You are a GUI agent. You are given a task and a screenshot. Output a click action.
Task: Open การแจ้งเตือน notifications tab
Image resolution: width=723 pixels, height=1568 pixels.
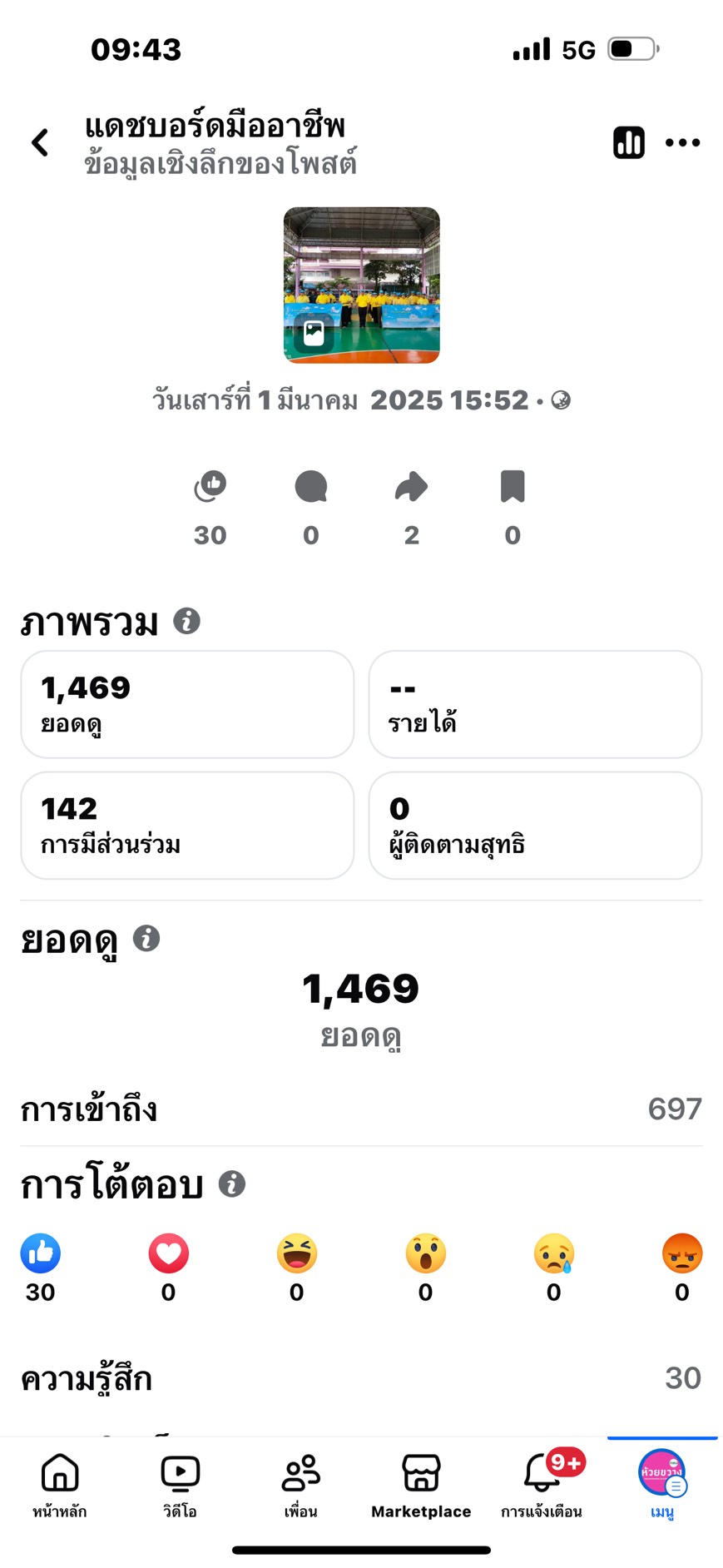click(x=542, y=1486)
